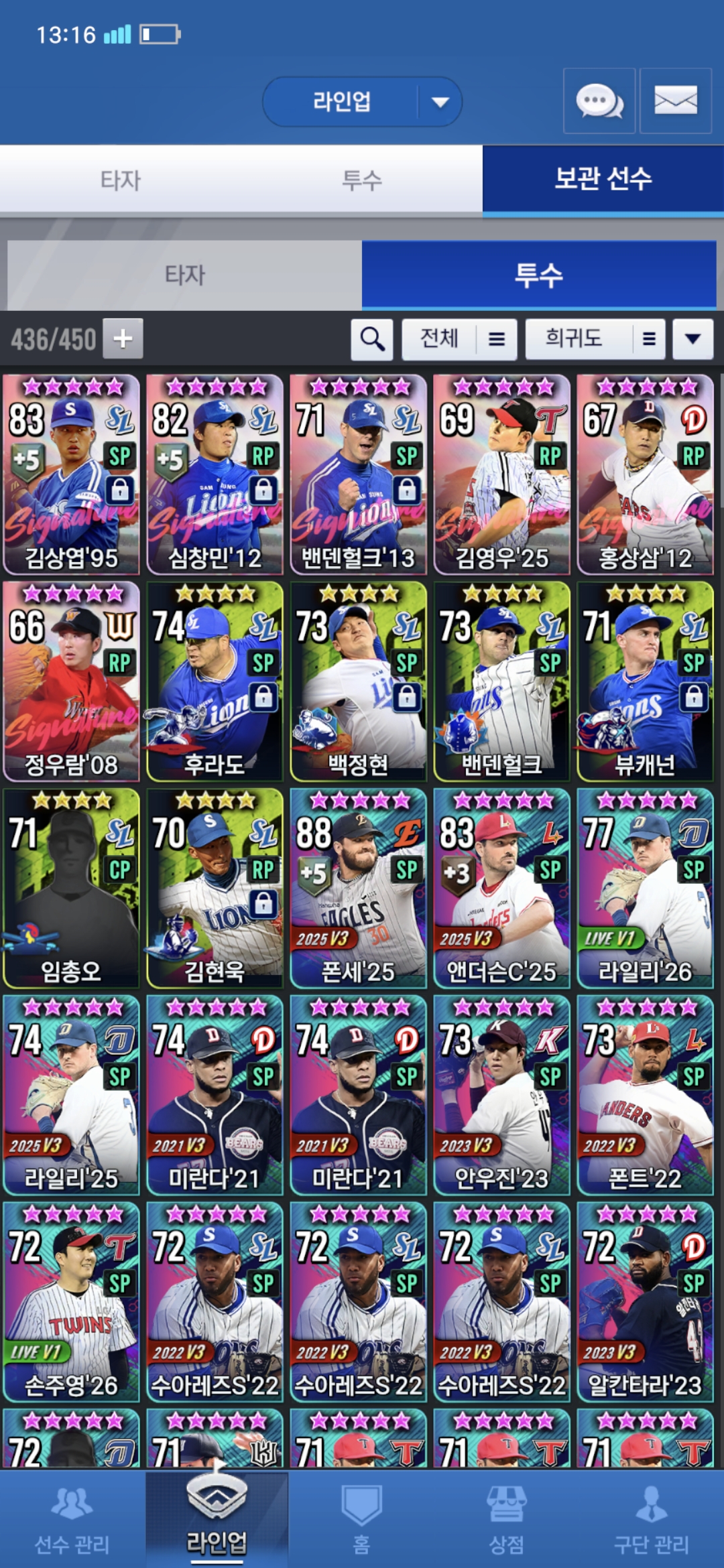This screenshot has width=724, height=1568.
Task: View the 정우람'08 player card
Action: click(71, 681)
